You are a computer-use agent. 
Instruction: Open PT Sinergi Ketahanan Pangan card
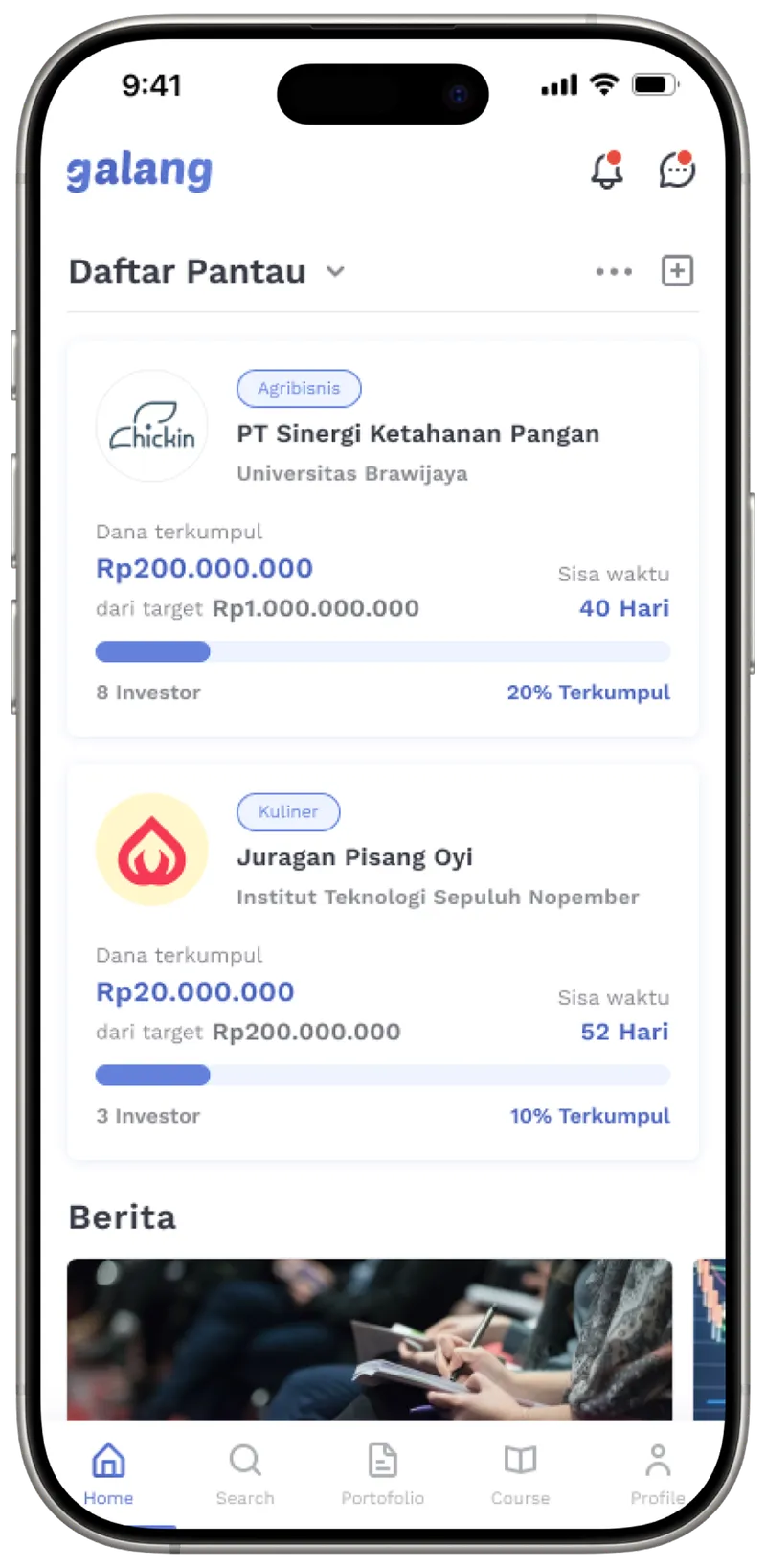[383, 537]
